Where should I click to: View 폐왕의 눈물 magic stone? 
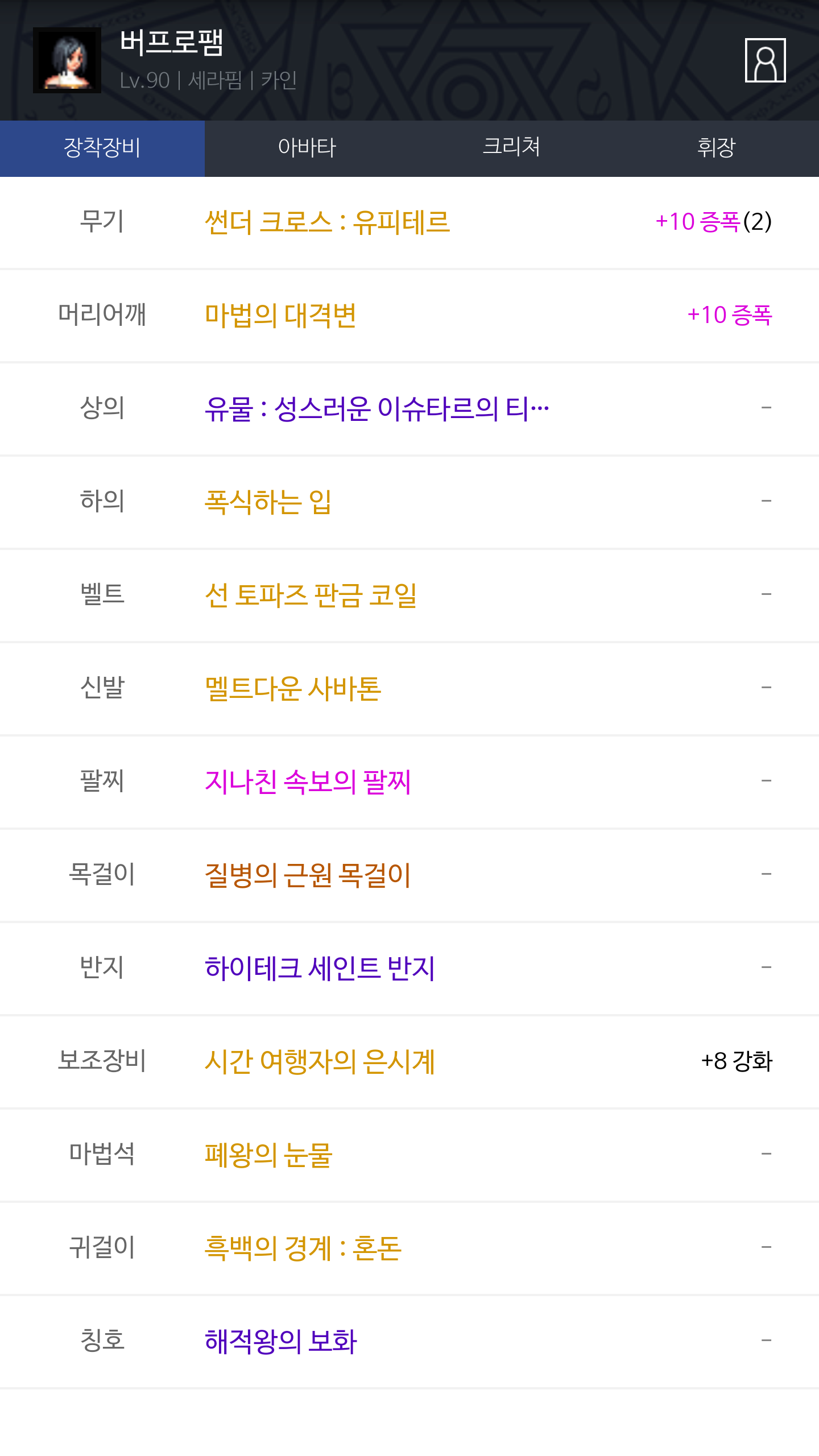click(409, 1155)
